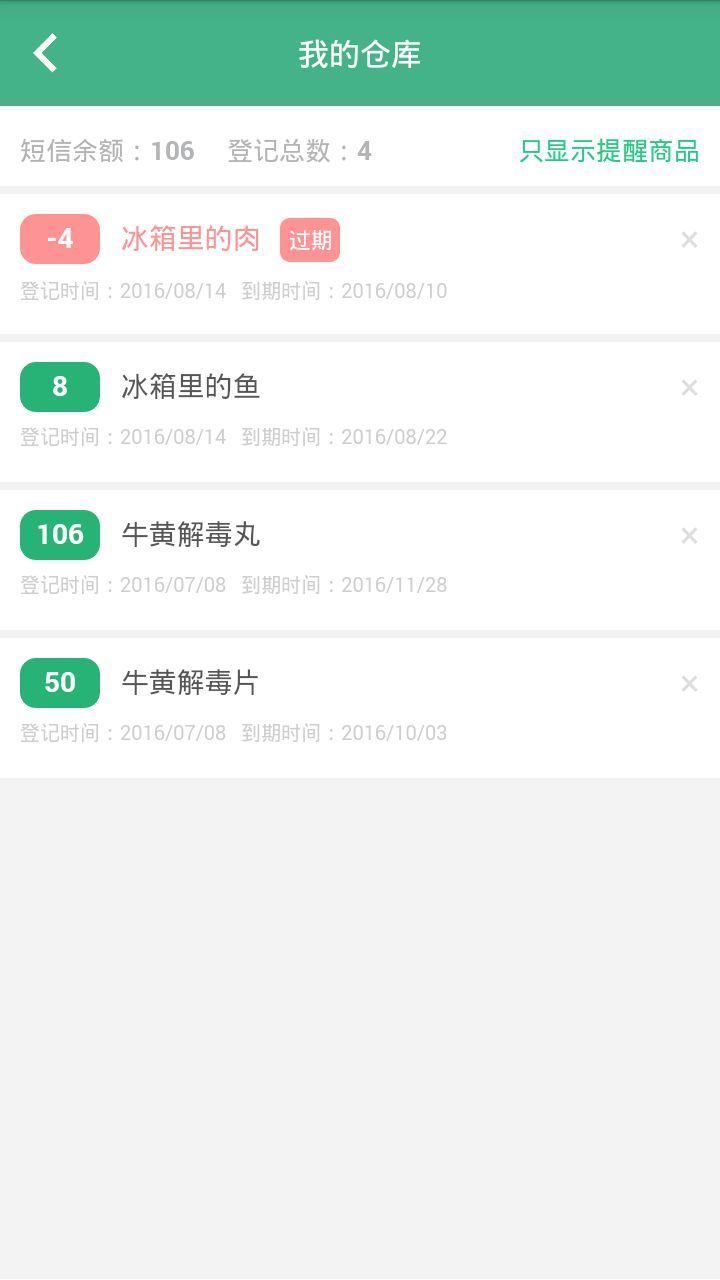Enable 只显示提醒商品 filter
The height and width of the screenshot is (1280, 720).
pos(608,150)
